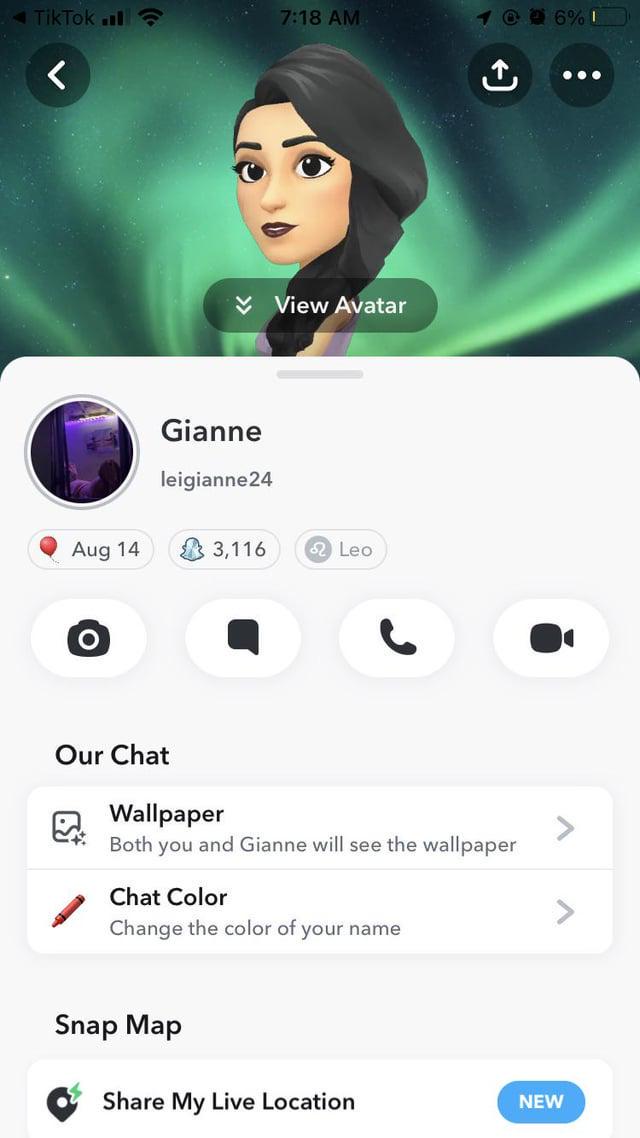Open the three-dot more options menu
The image size is (640, 1138).
coord(582,75)
